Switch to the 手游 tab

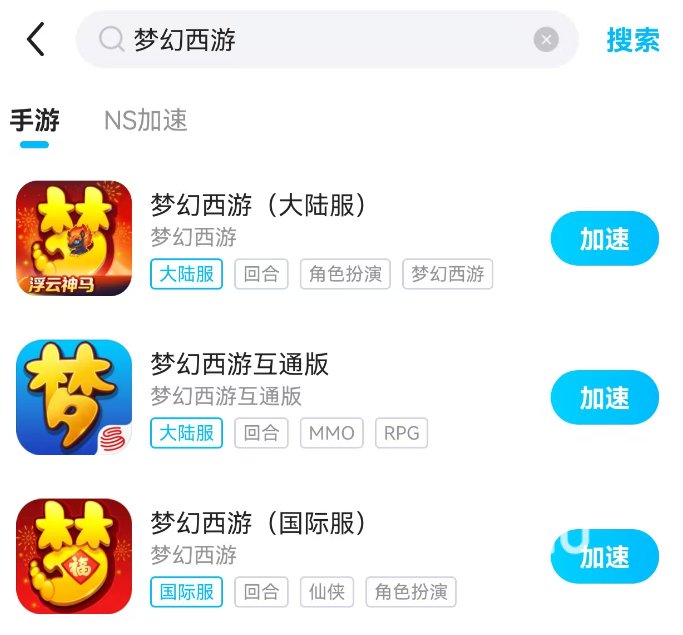[35, 121]
